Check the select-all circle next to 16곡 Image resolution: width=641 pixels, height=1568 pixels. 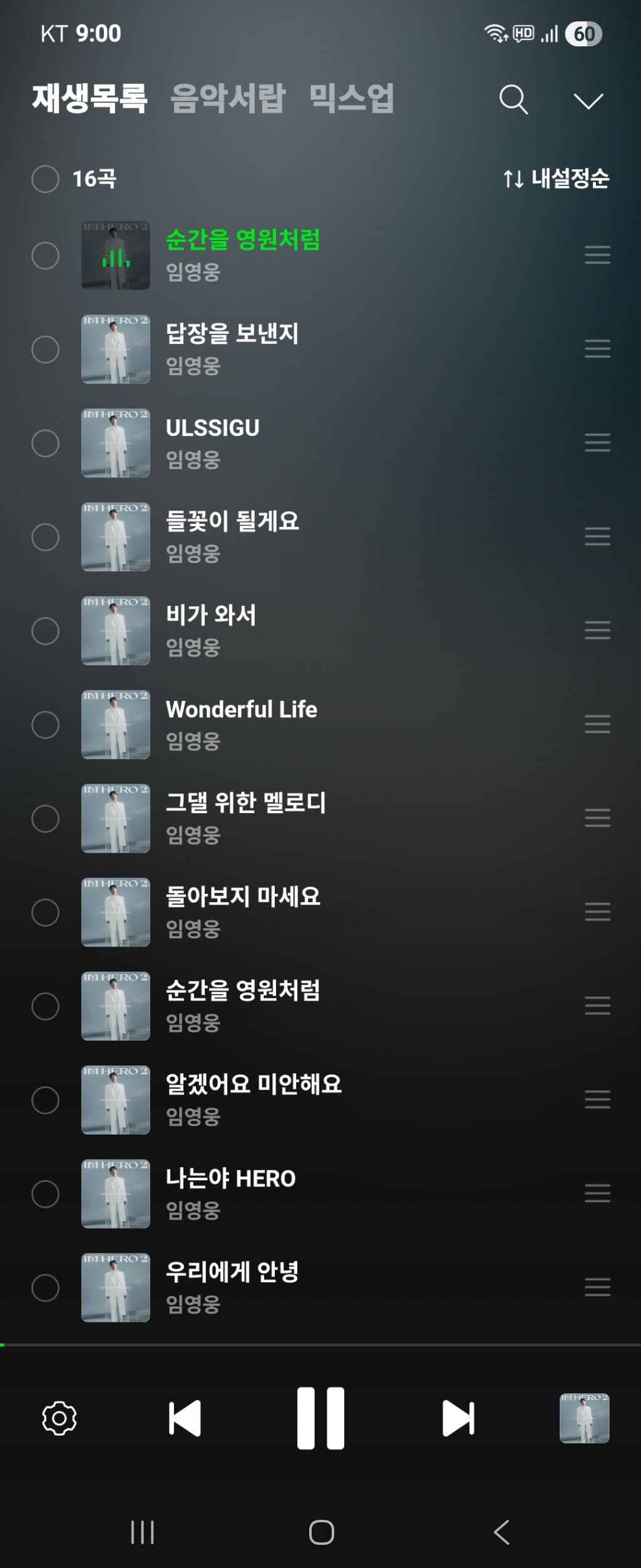45,179
